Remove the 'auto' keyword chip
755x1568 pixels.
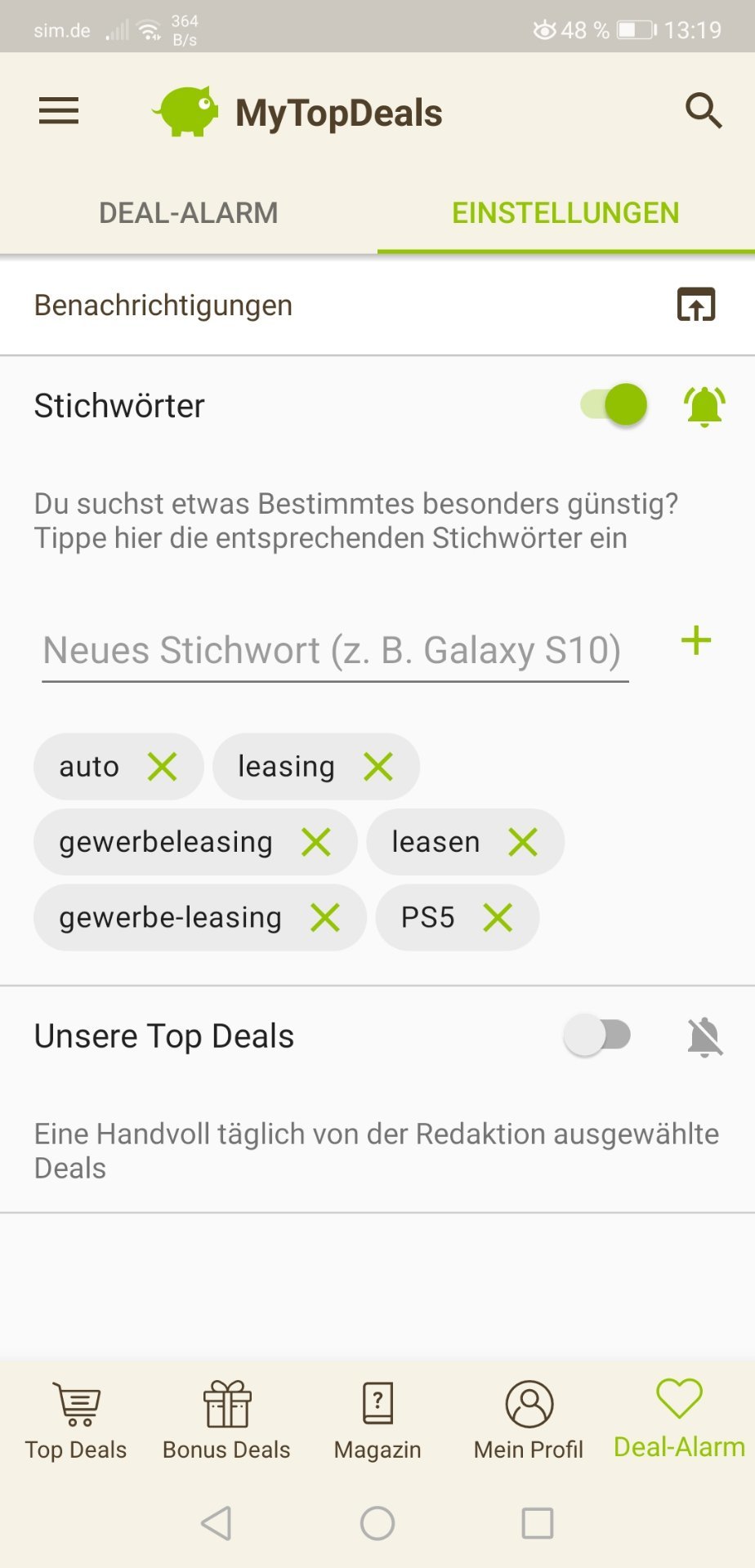tap(163, 767)
